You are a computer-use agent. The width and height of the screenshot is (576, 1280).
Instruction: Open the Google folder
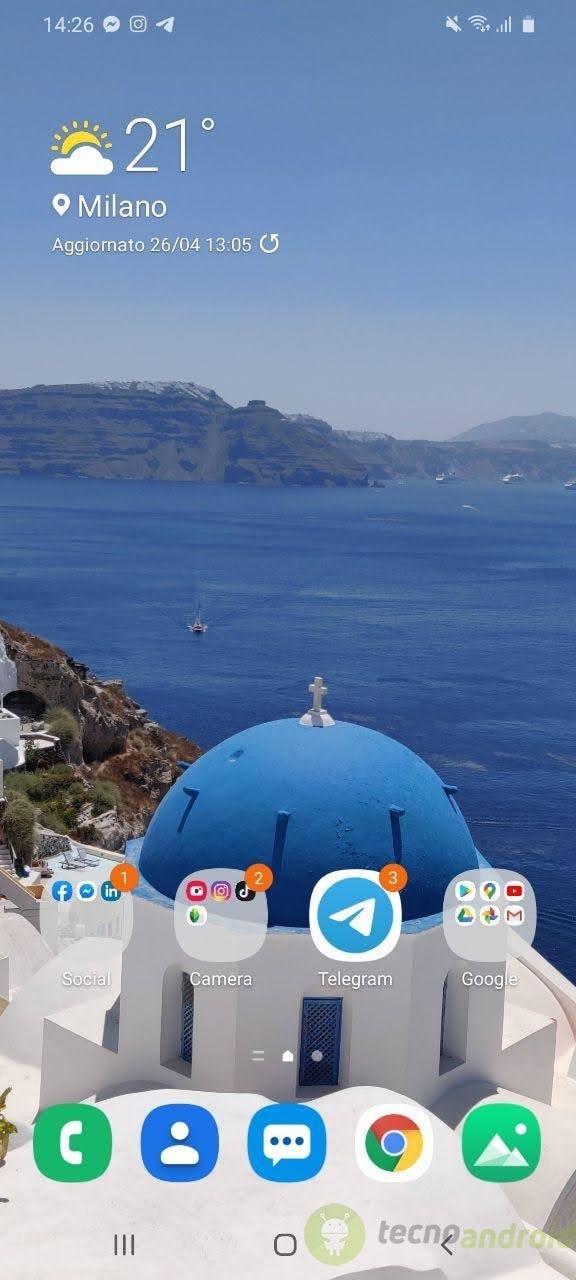489,915
